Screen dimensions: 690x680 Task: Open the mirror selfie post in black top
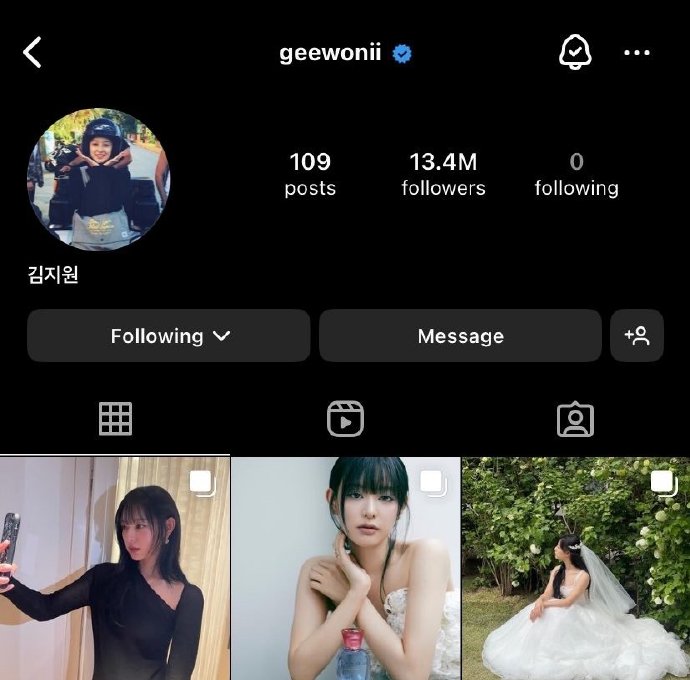114,568
